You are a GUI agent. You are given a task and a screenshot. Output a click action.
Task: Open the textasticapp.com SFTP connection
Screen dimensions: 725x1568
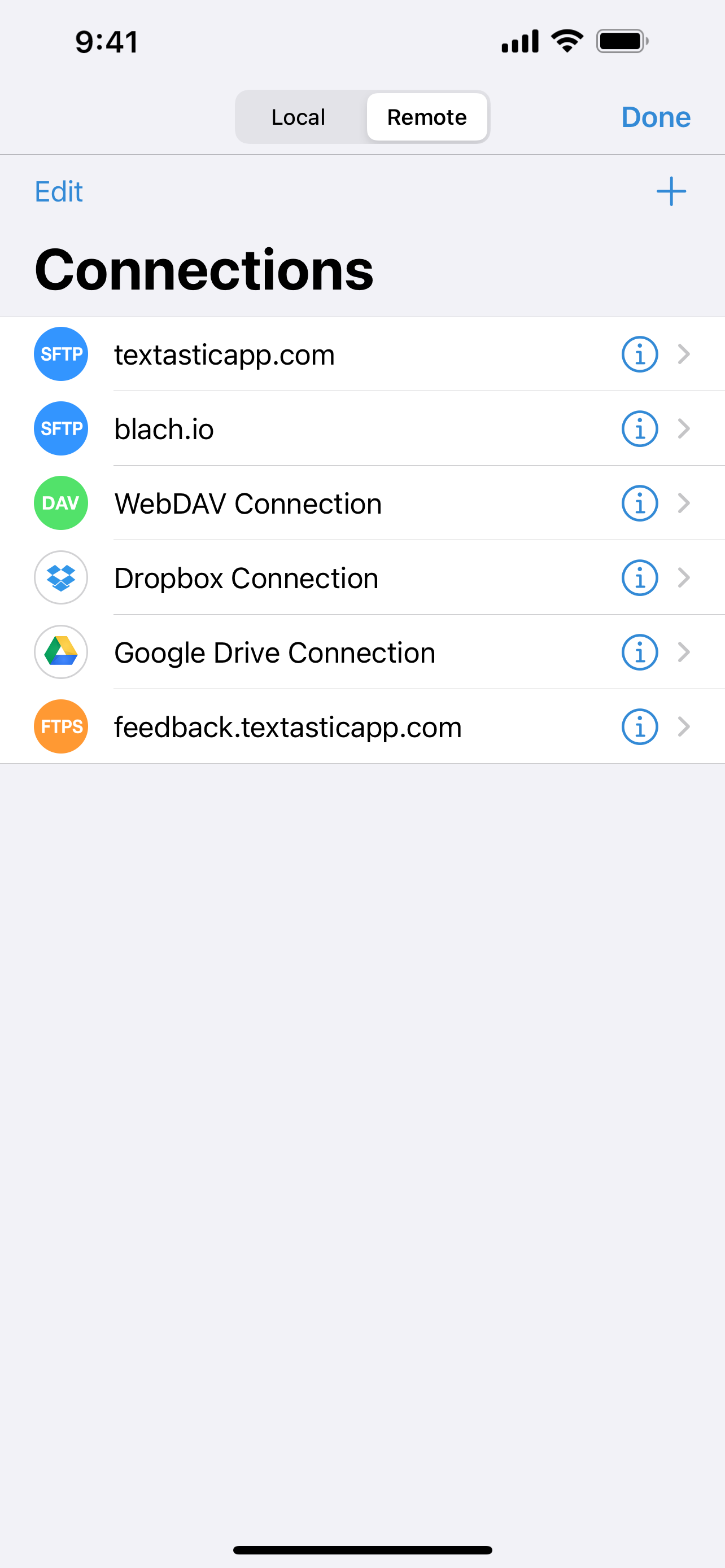pos(362,354)
